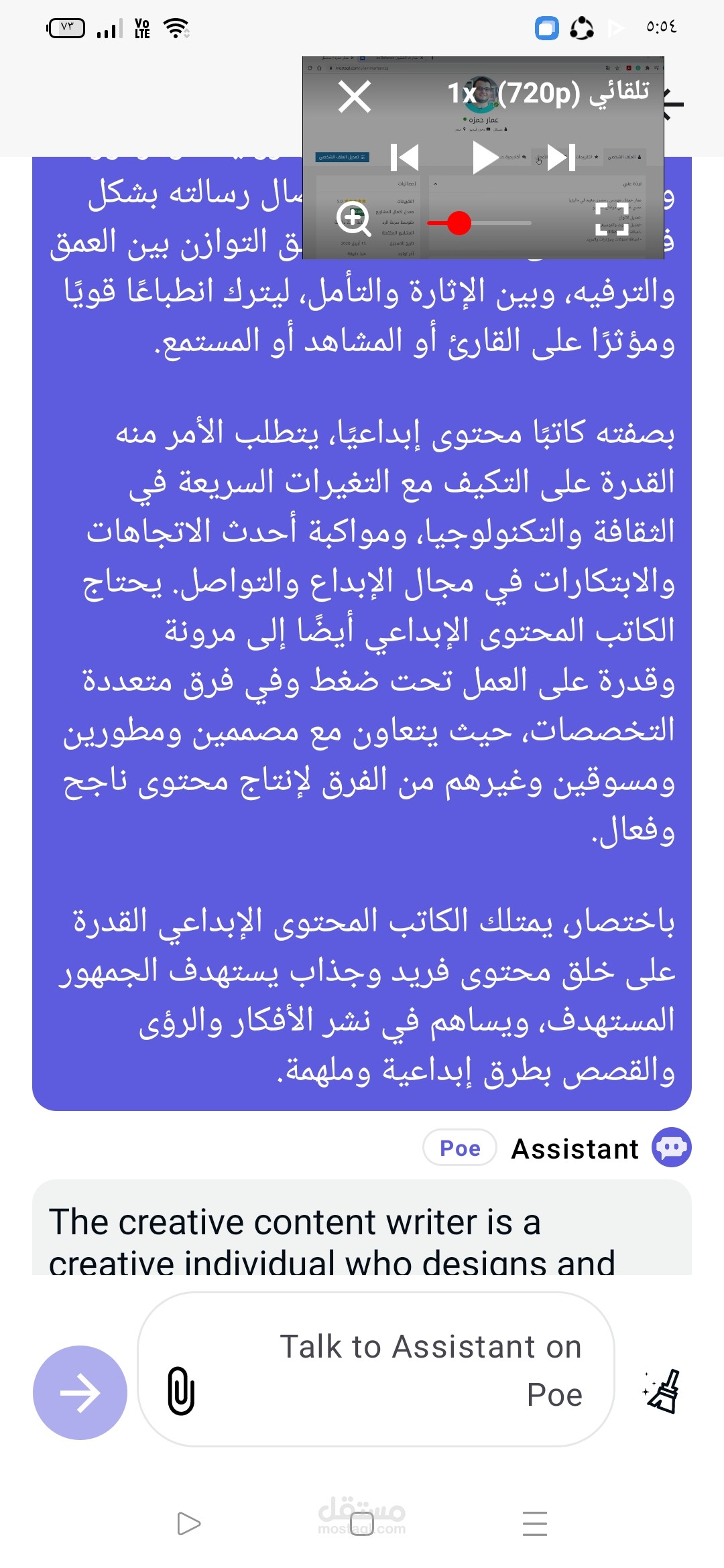Clear the chat context with the broom
The width and height of the screenshot is (724, 1568).
662,1392
